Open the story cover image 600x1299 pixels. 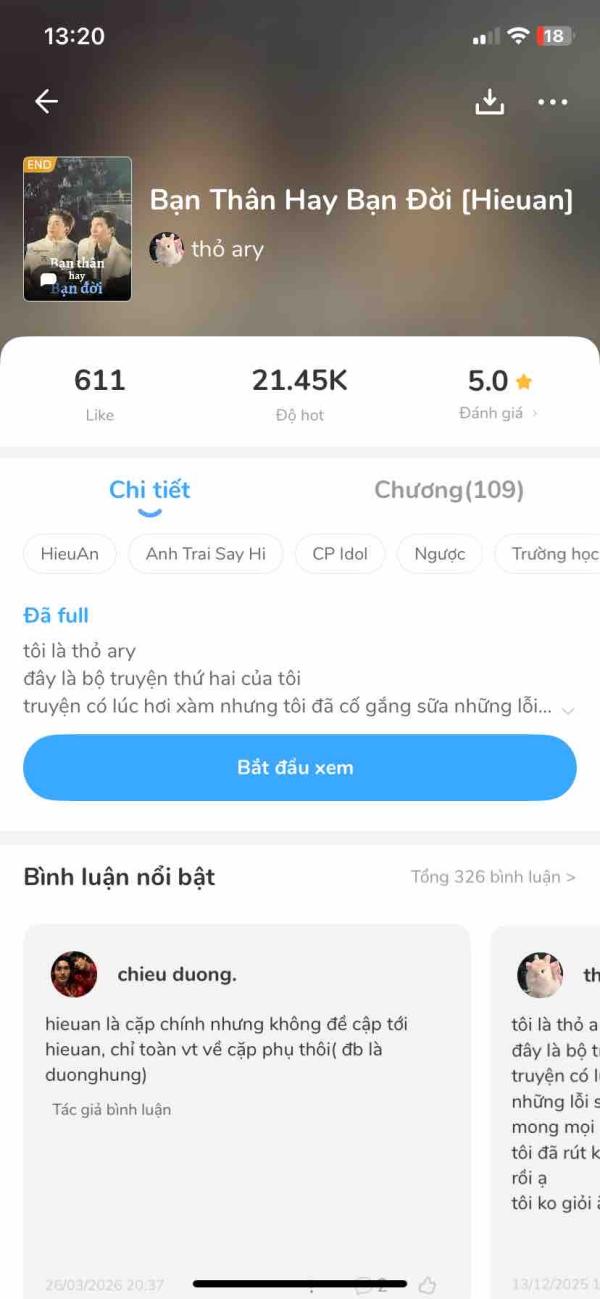(78, 229)
